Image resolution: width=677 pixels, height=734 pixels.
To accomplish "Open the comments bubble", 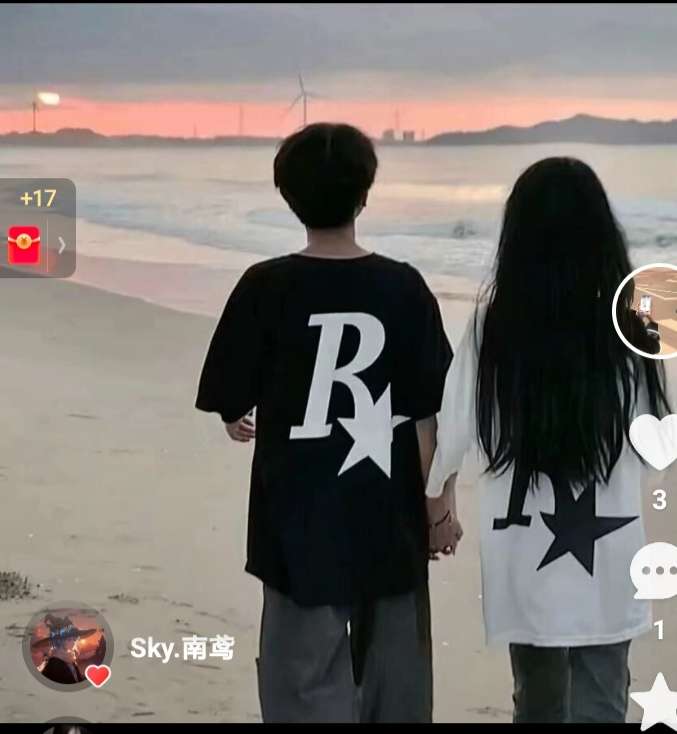I will (654, 571).
